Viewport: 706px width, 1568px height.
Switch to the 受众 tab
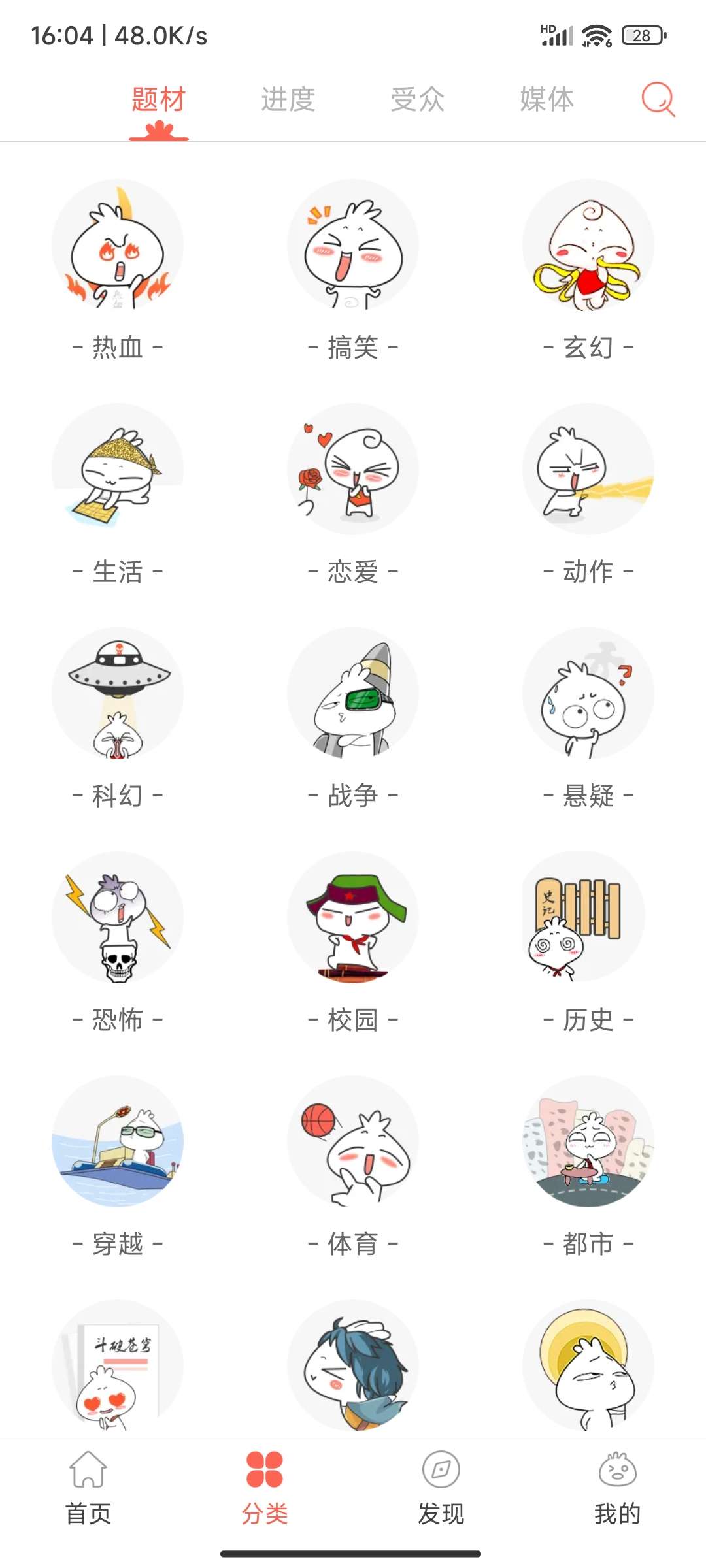418,99
